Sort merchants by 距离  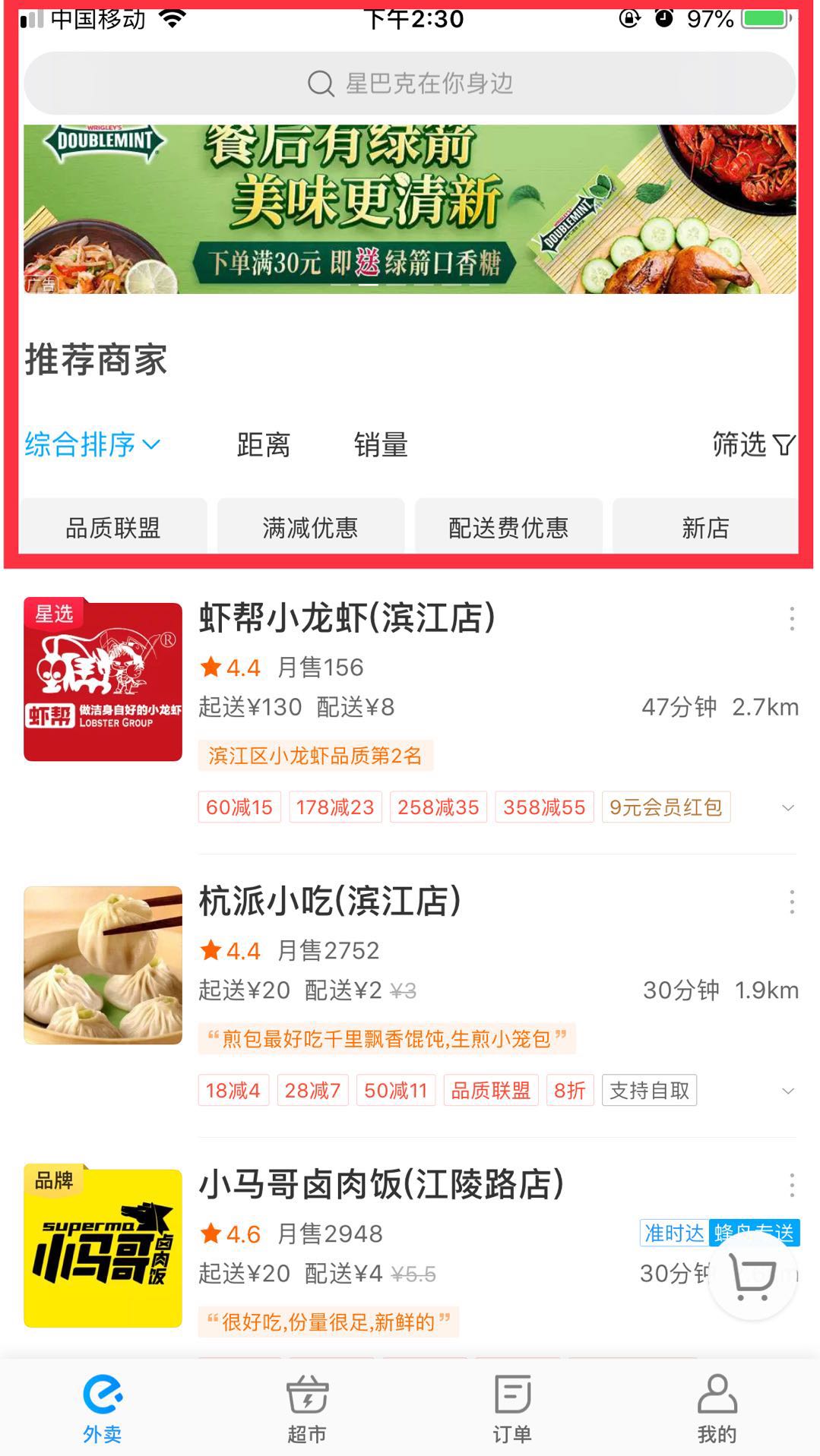(x=263, y=445)
